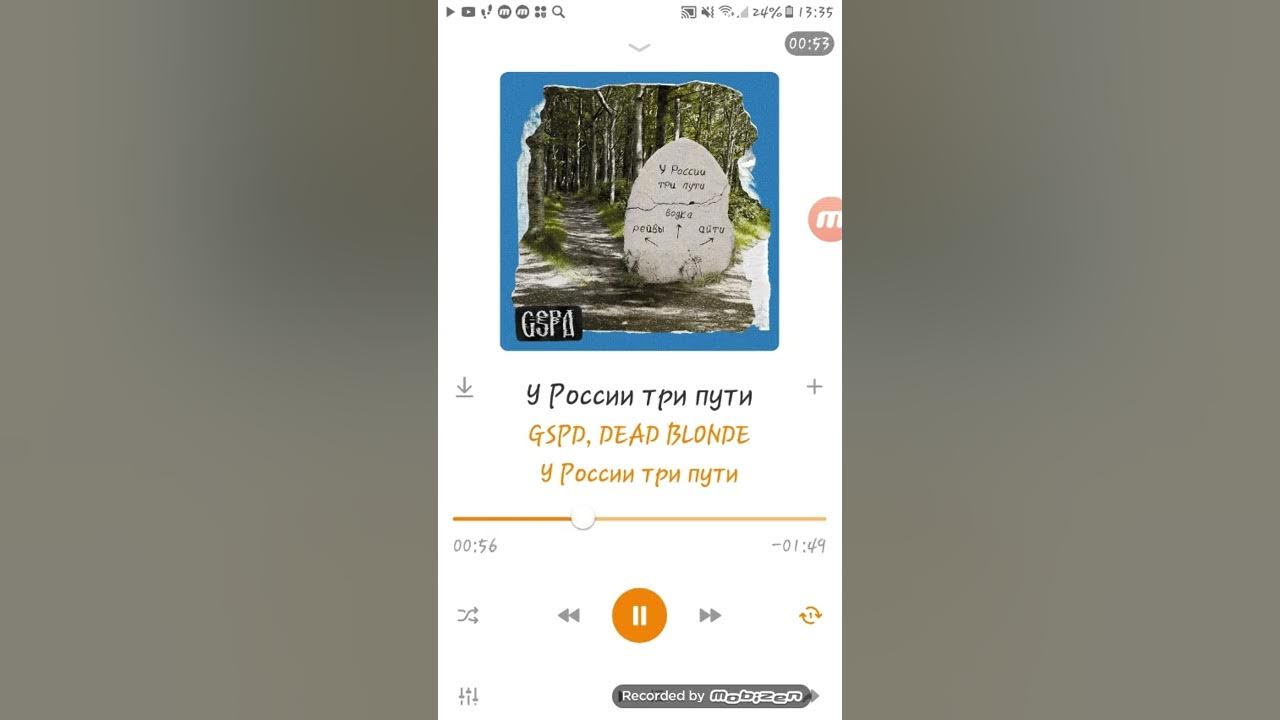The height and width of the screenshot is (720, 1280).
Task: Pause the playing song
Action: coord(639,615)
